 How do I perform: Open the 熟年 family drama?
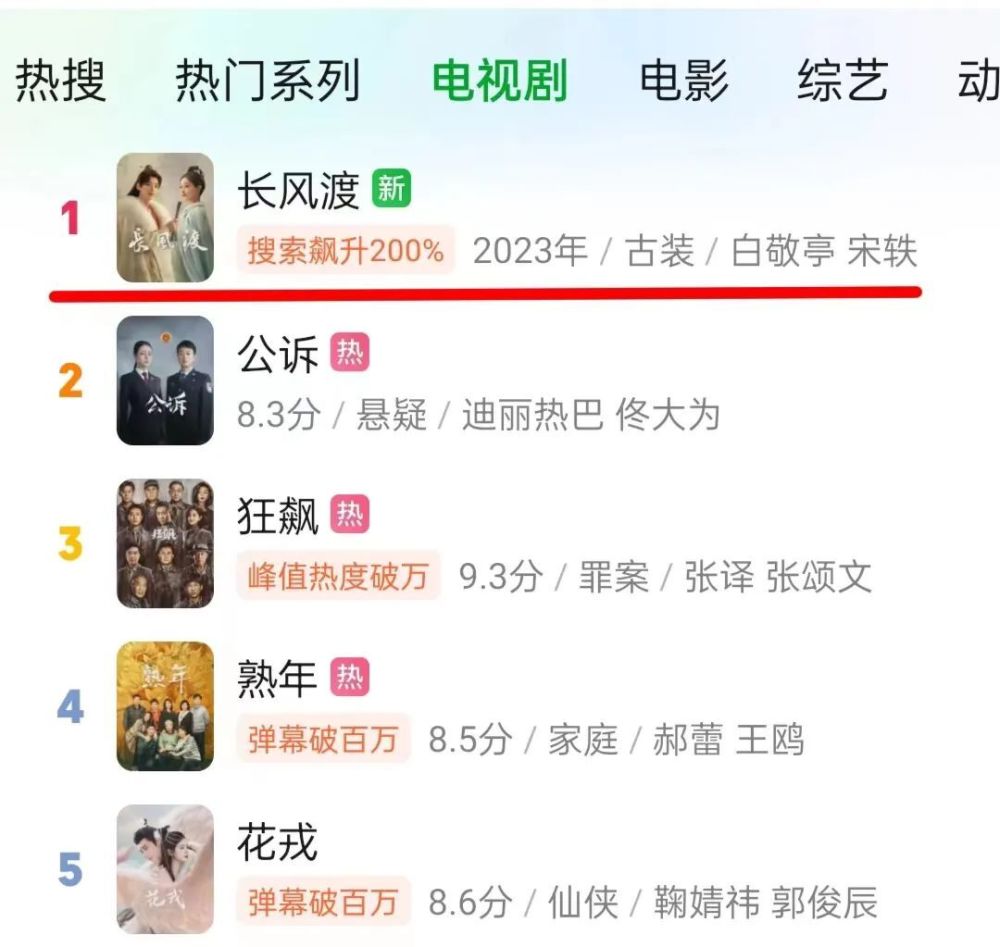point(278,681)
